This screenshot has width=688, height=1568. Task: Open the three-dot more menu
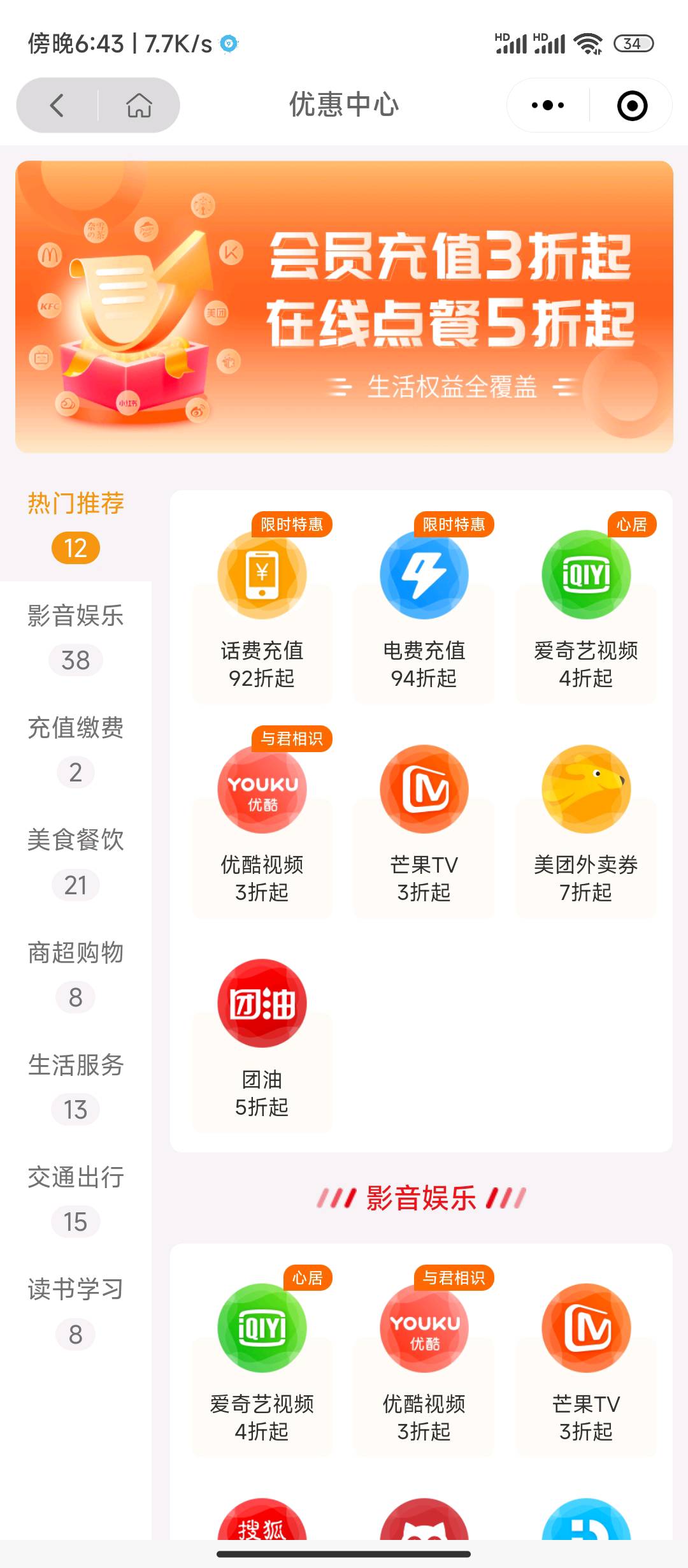point(548,105)
